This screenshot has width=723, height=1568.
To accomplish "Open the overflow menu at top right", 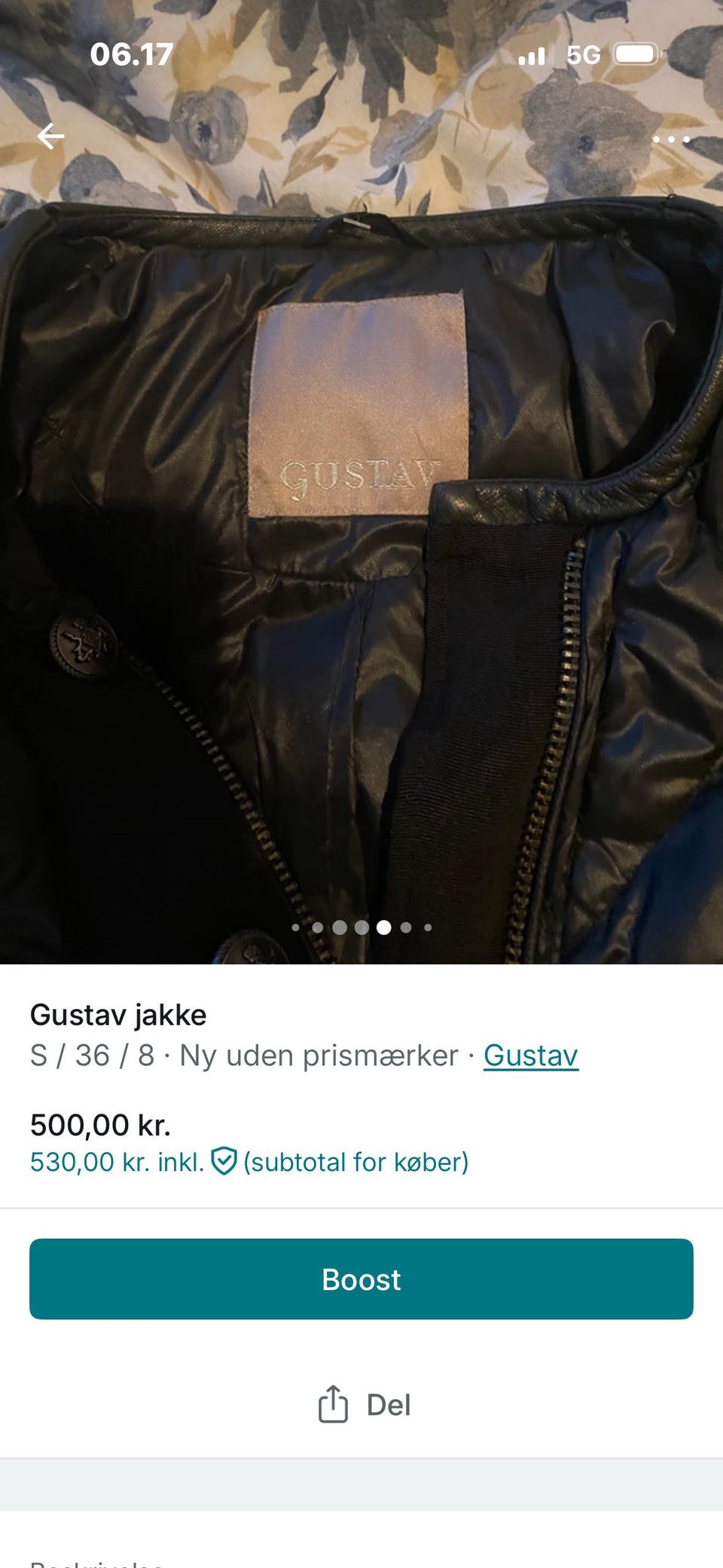I will [673, 139].
